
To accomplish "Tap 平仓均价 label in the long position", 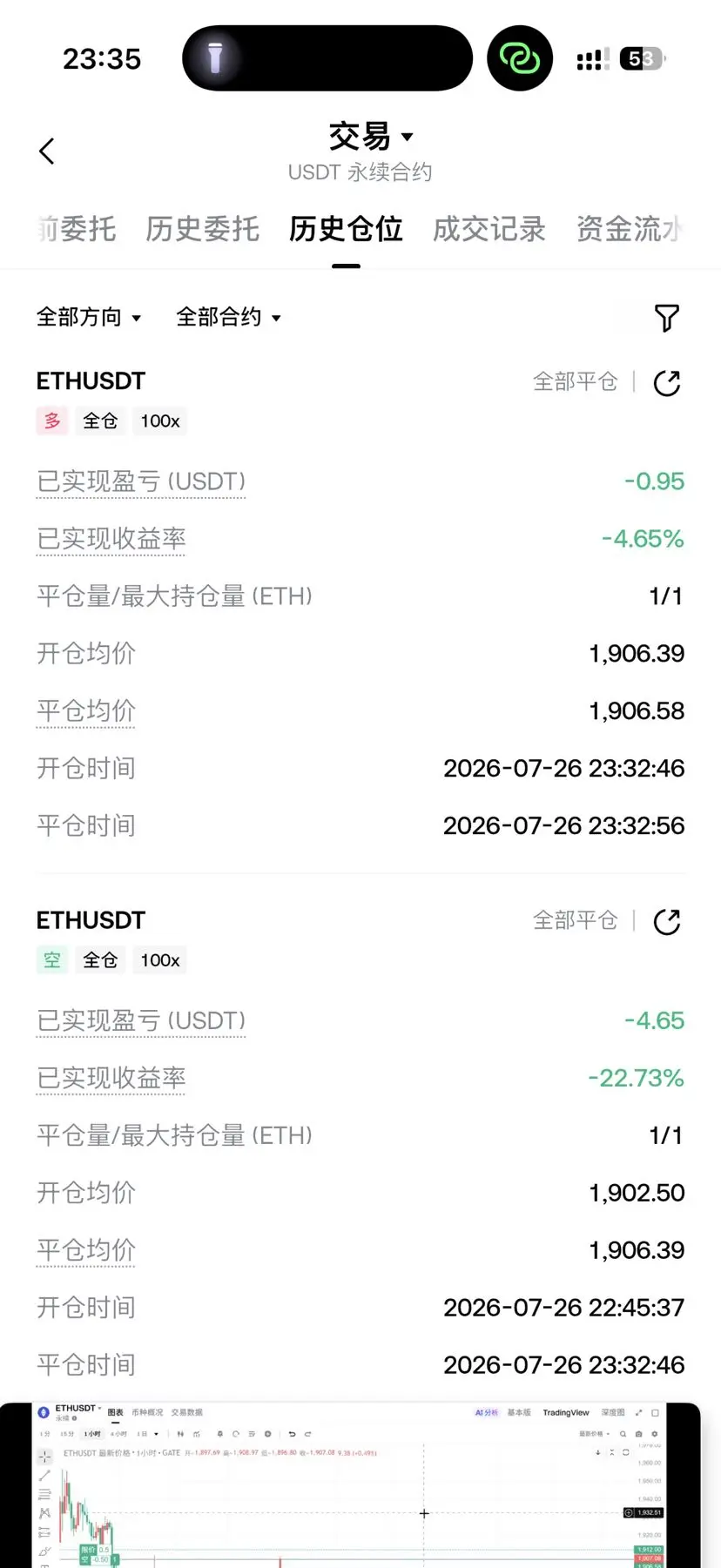I will coord(86,711).
